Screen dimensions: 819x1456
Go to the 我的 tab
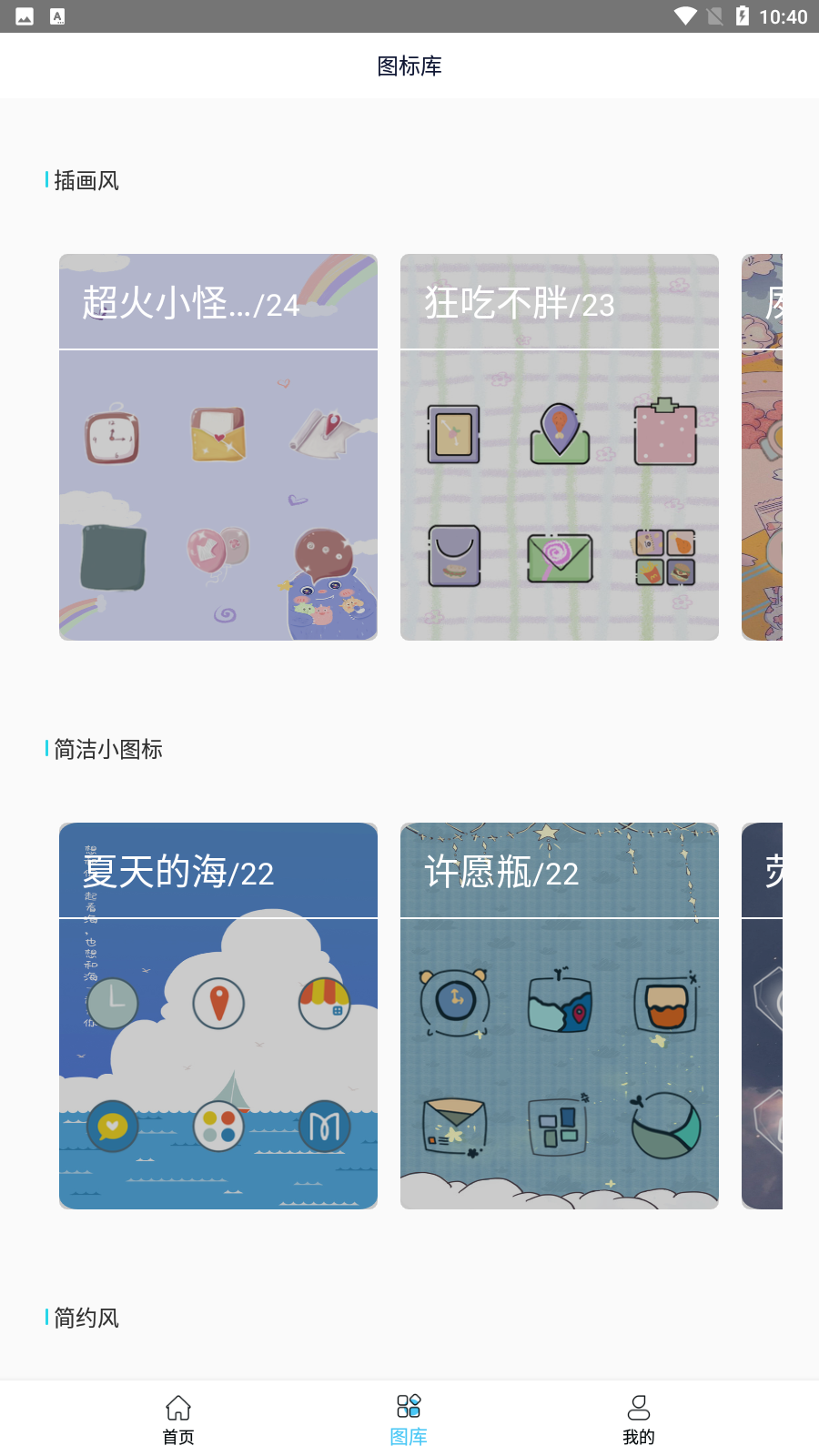[x=639, y=1419]
